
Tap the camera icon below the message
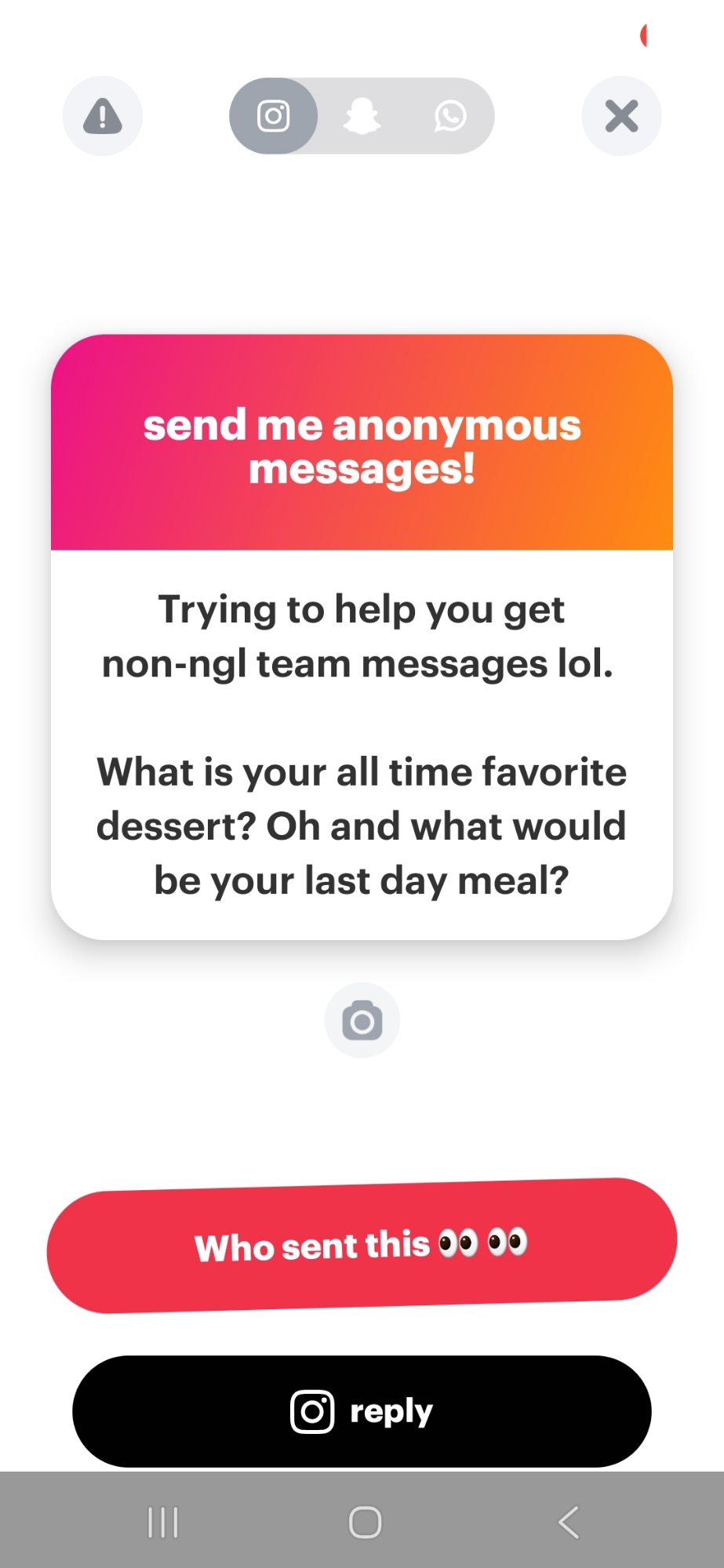coord(362,1020)
